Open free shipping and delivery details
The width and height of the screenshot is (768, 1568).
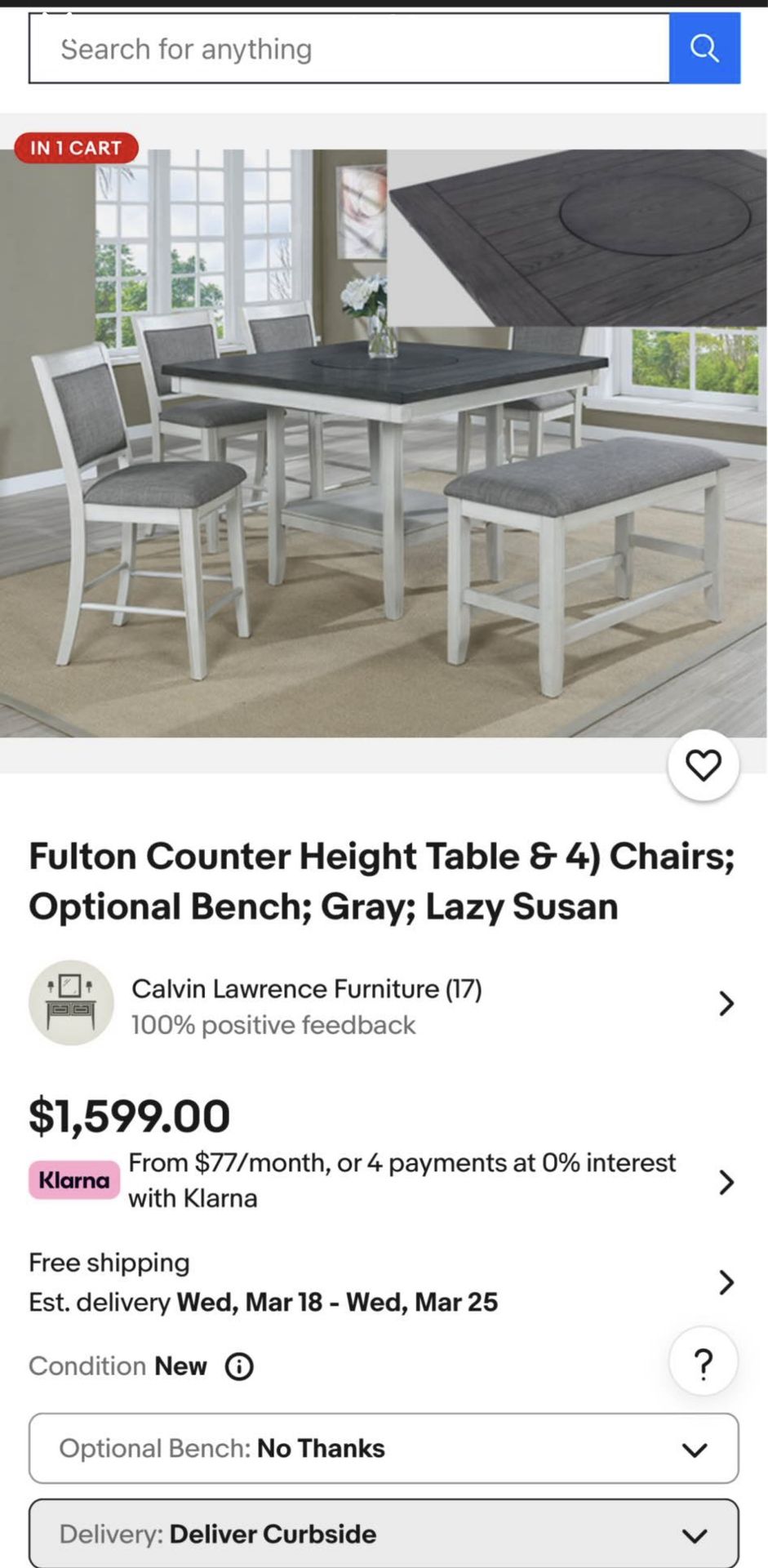[x=384, y=1282]
